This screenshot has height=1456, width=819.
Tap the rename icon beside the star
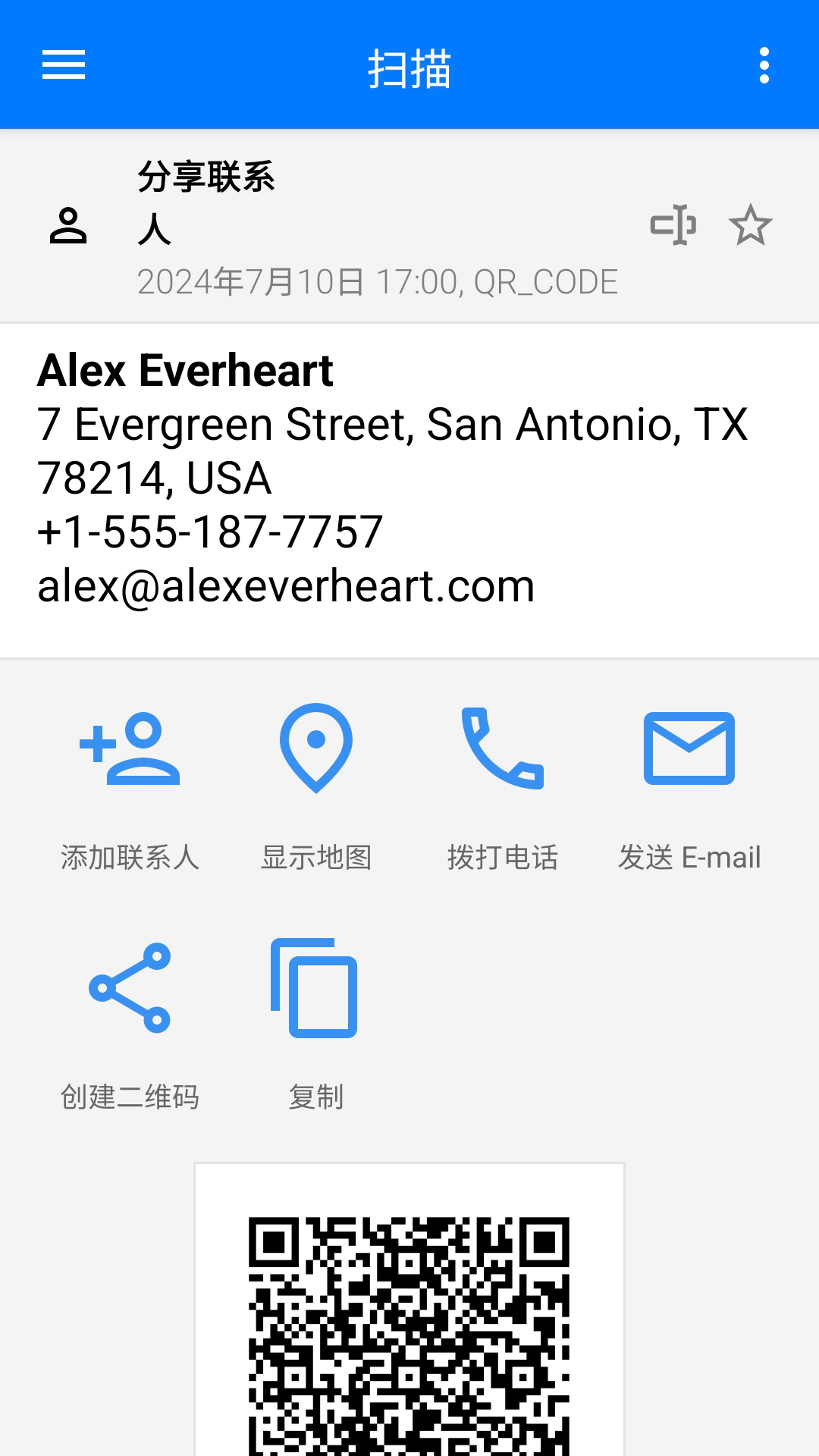point(673,225)
